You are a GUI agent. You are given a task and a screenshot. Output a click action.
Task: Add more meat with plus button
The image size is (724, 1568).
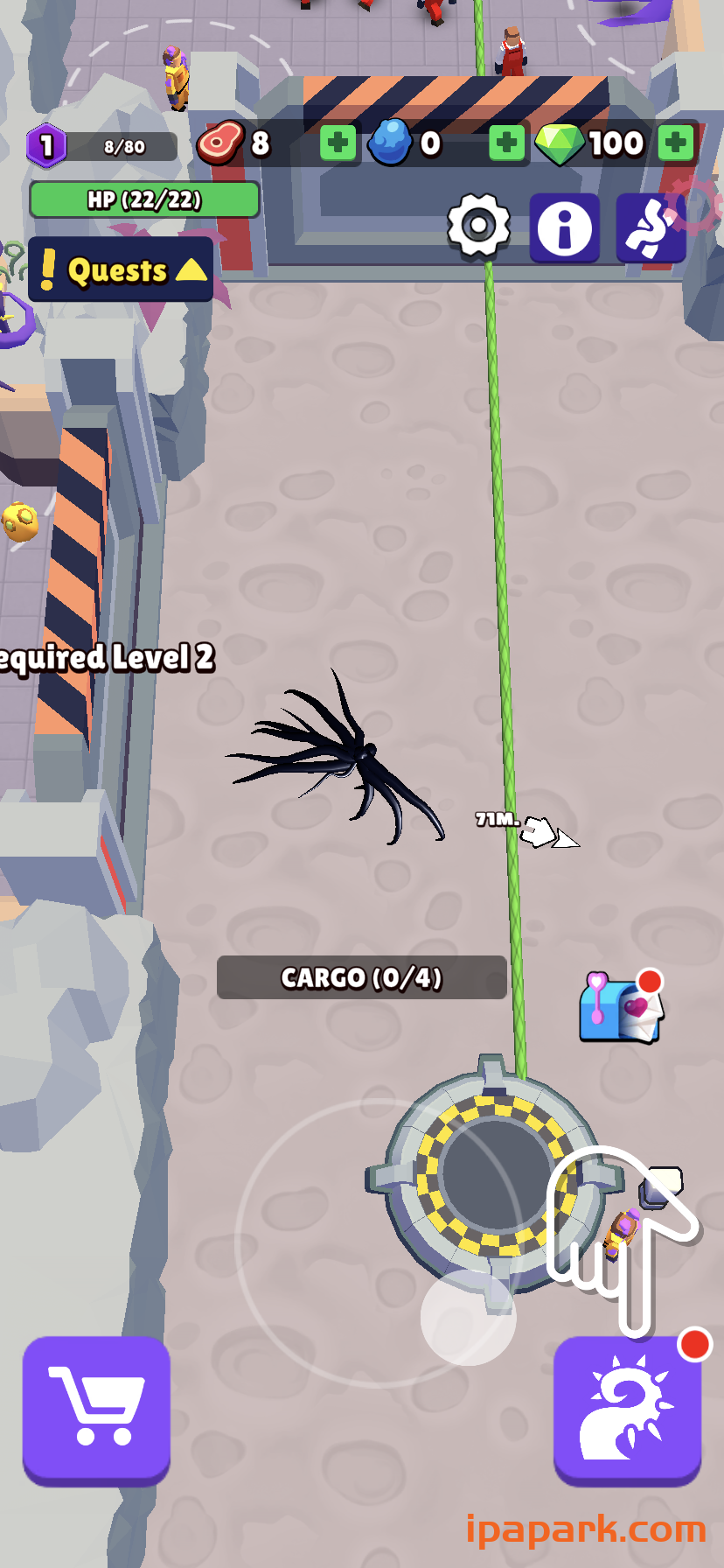click(x=338, y=143)
